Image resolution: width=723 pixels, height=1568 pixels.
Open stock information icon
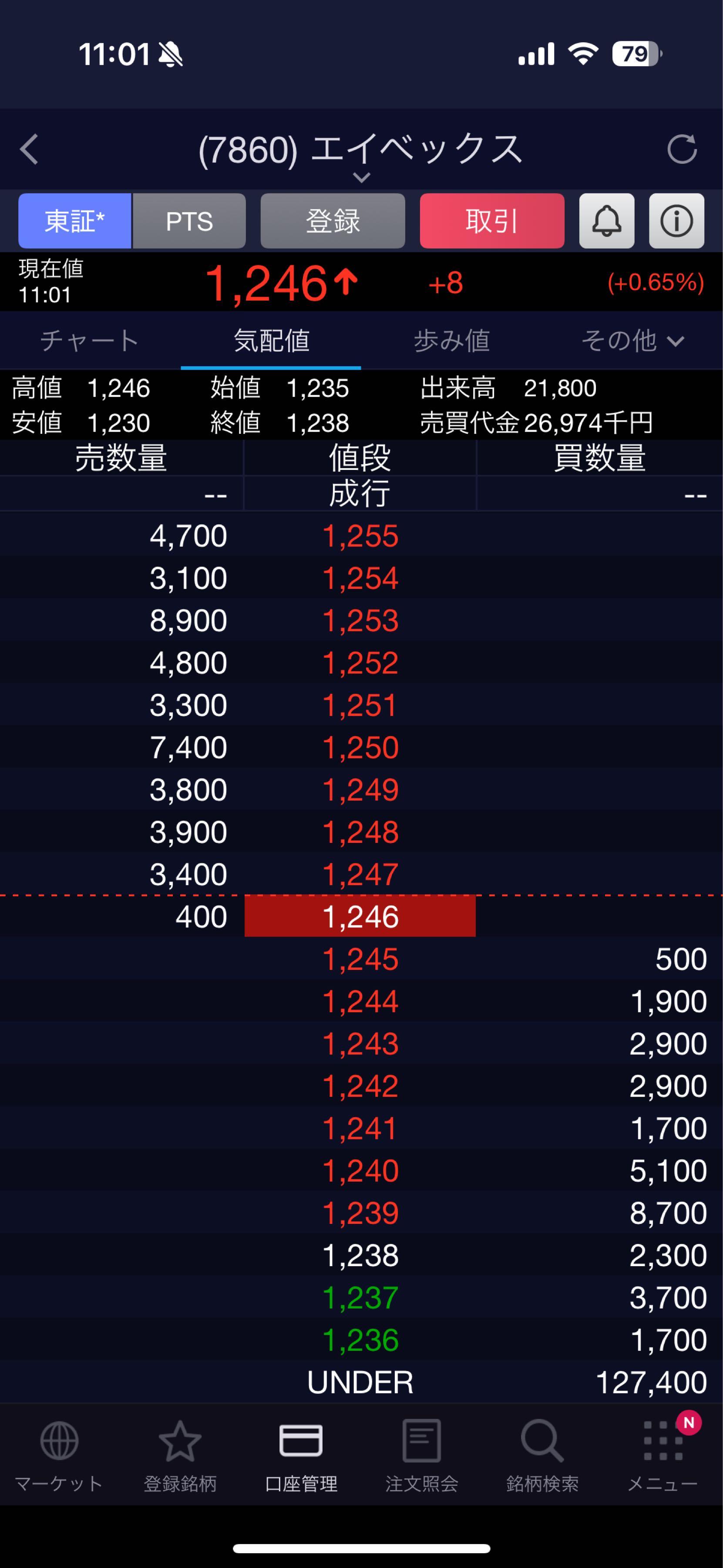(676, 221)
